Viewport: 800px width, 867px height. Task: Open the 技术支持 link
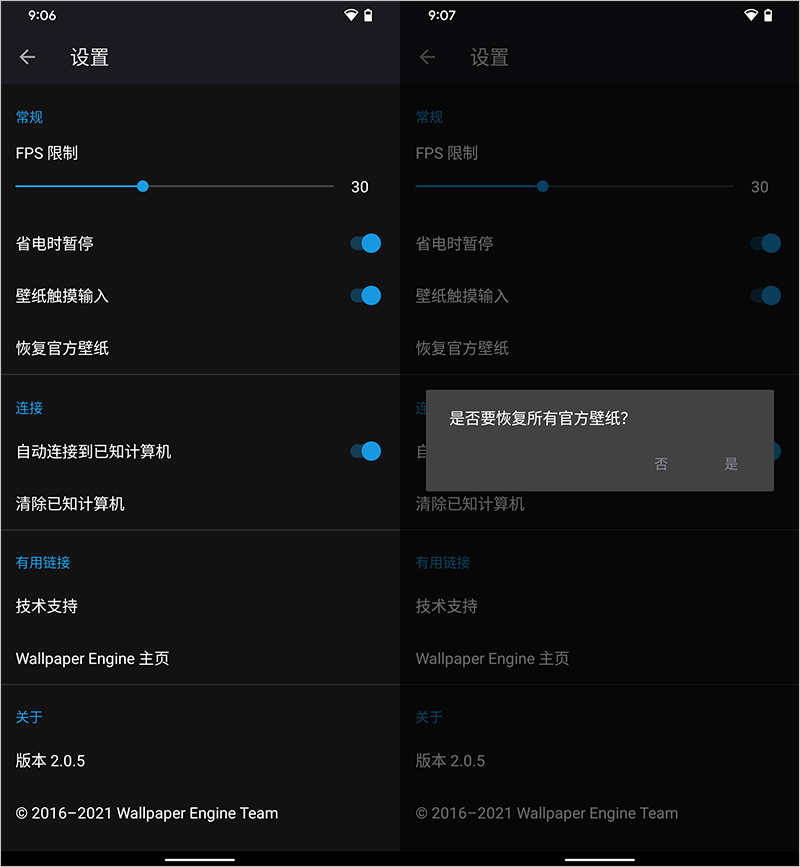click(x=47, y=606)
